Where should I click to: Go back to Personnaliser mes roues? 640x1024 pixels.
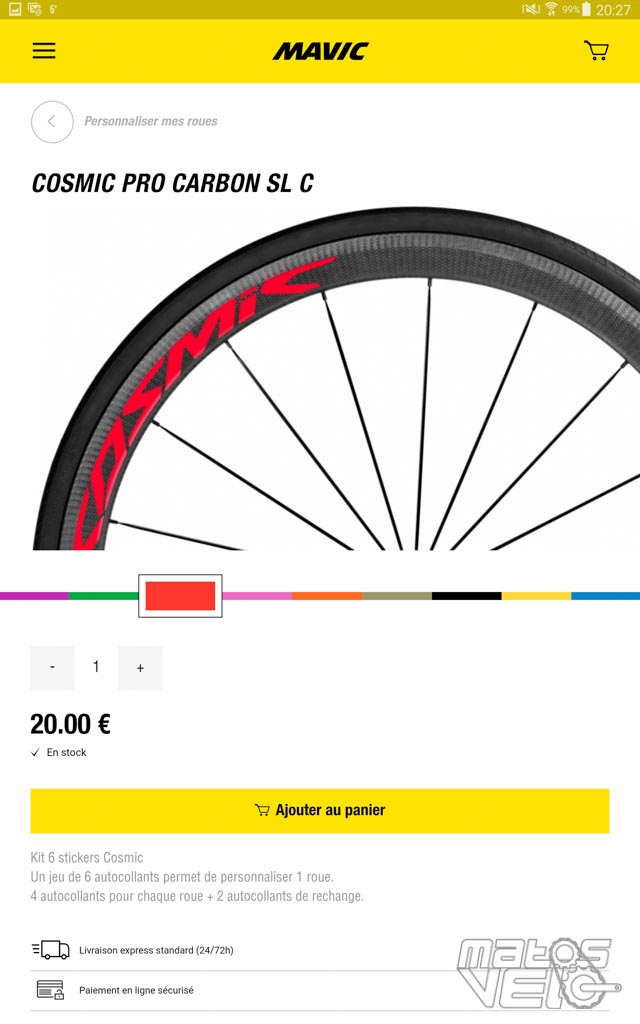(x=52, y=121)
